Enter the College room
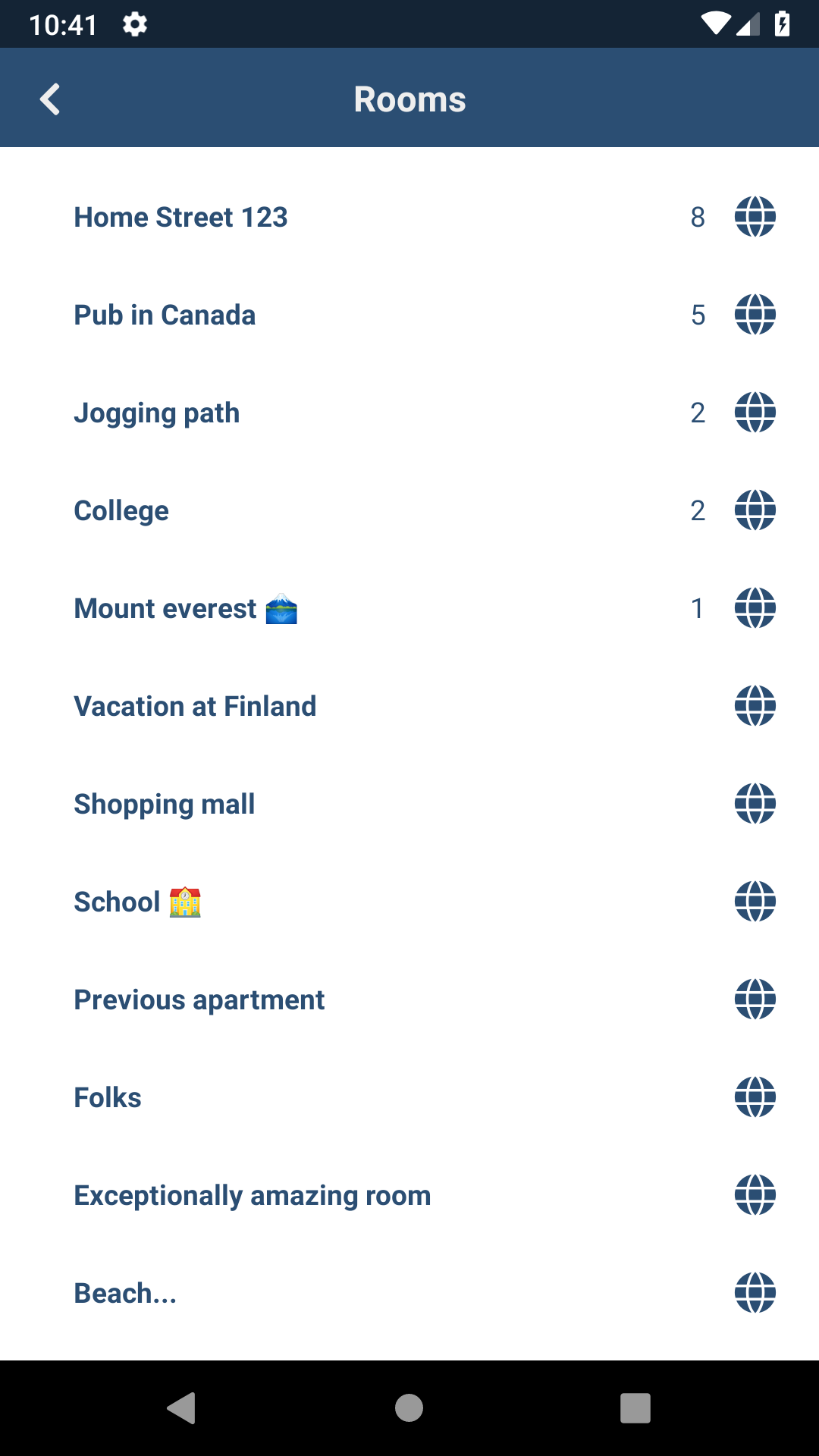This screenshot has height=1456, width=819. pos(409,510)
